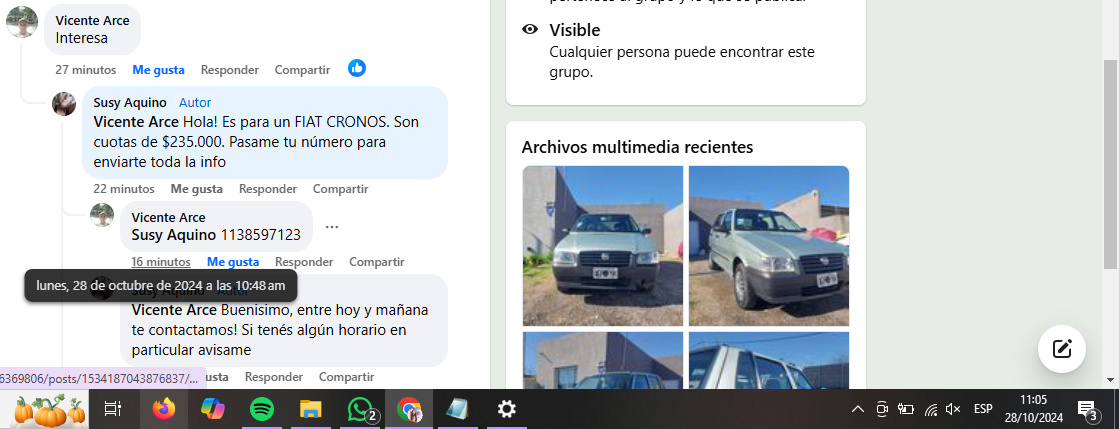Reply to Susy Aquino's FIAT CRONOS comment
This screenshot has height=429, width=1119.
click(267, 189)
